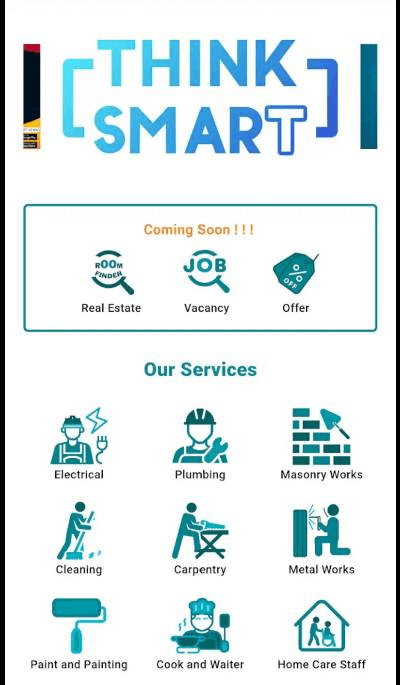Select Cook and Waiter service
Image resolution: width=400 pixels, height=685 pixels.
[200, 634]
